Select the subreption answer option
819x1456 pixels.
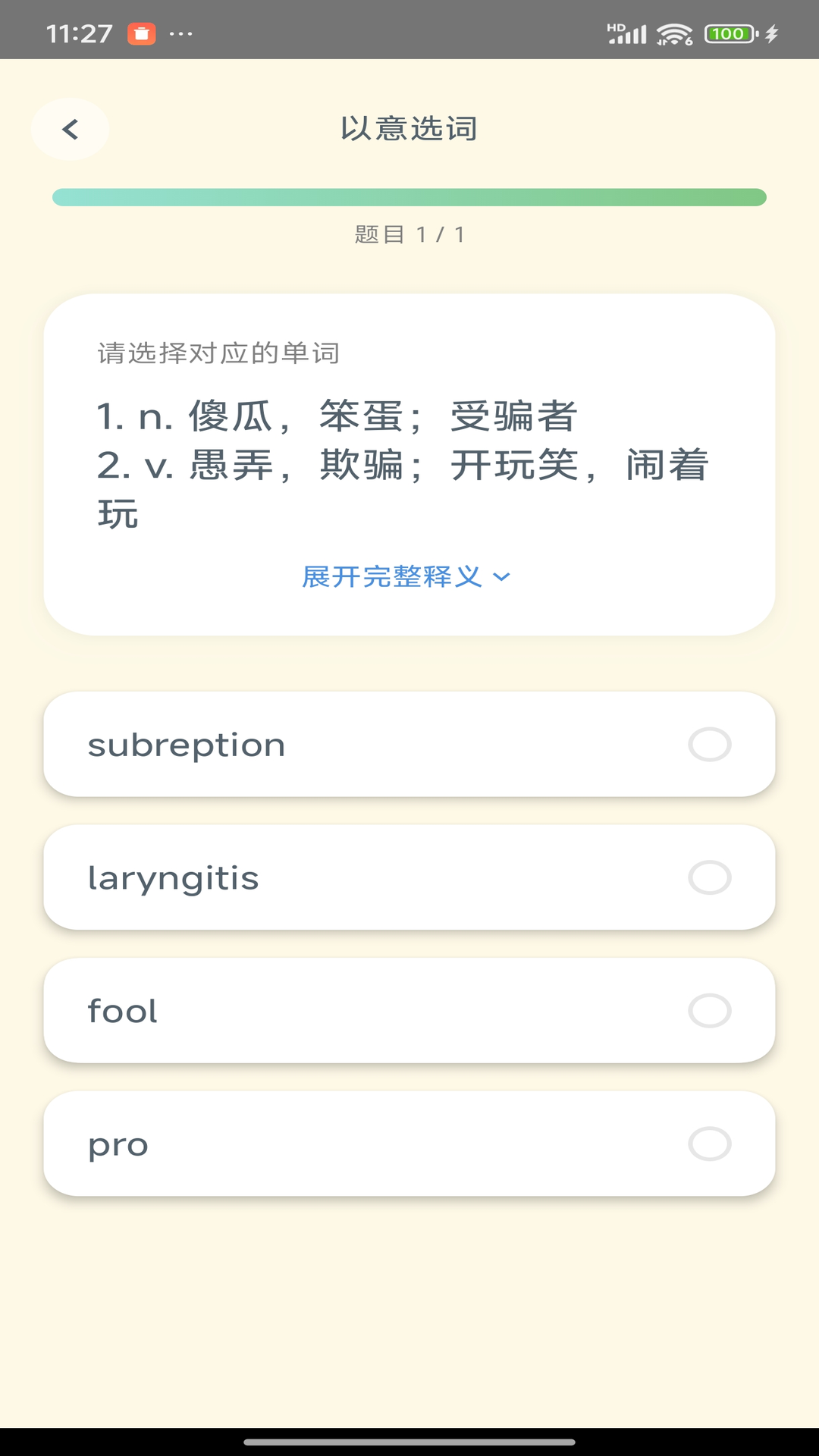tap(409, 744)
